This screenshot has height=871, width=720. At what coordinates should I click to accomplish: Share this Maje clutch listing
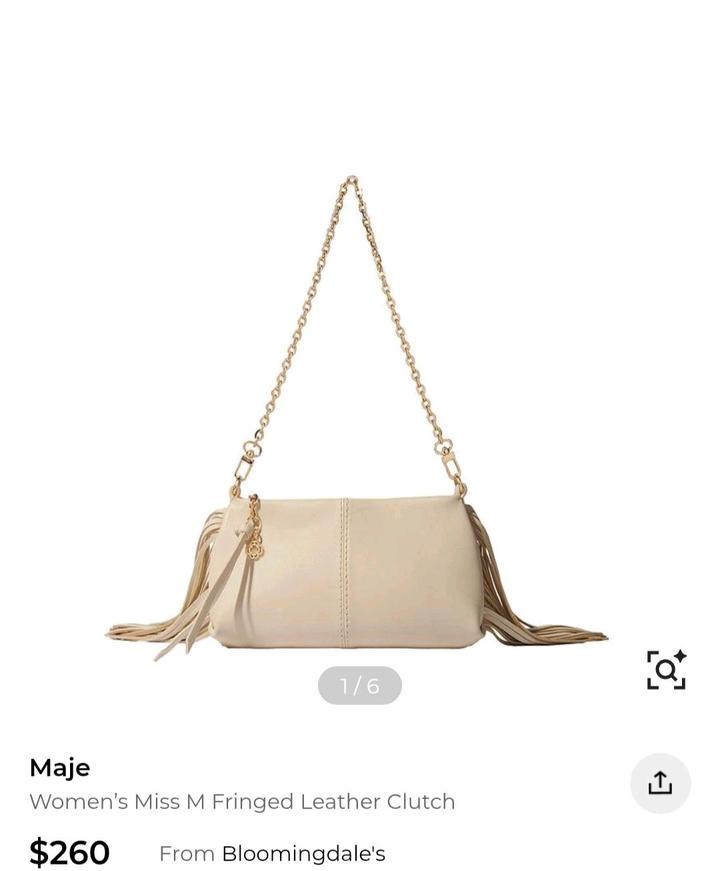pyautogui.click(x=660, y=783)
